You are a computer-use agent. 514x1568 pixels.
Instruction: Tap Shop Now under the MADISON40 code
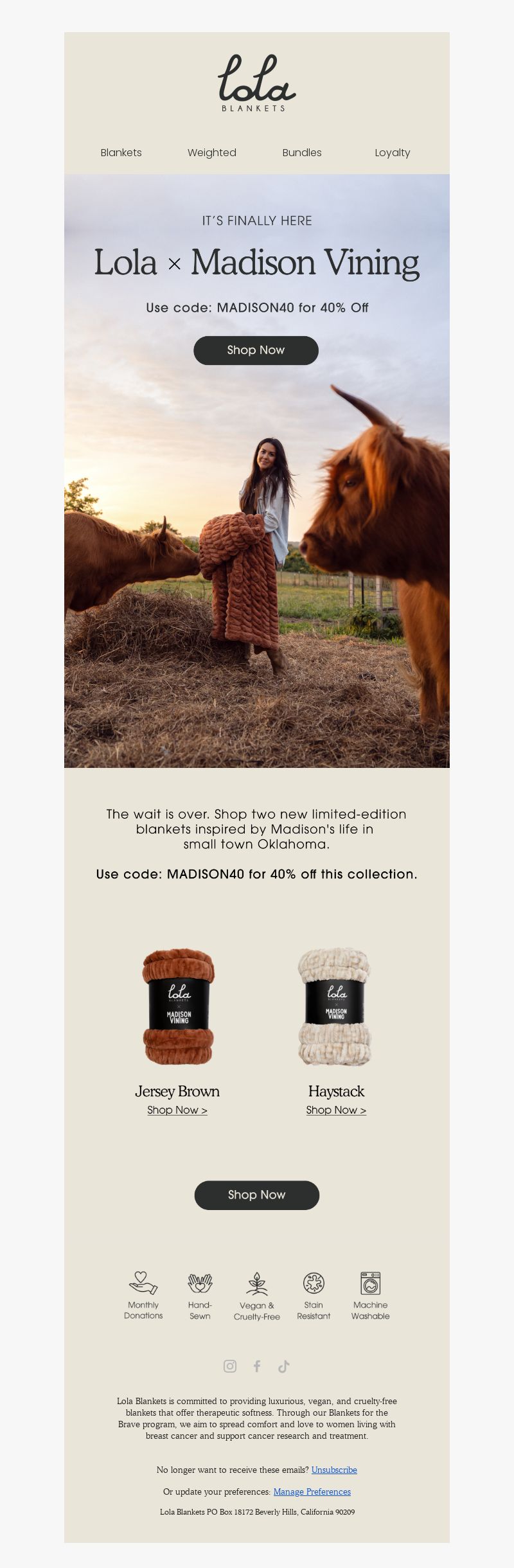pos(256,350)
